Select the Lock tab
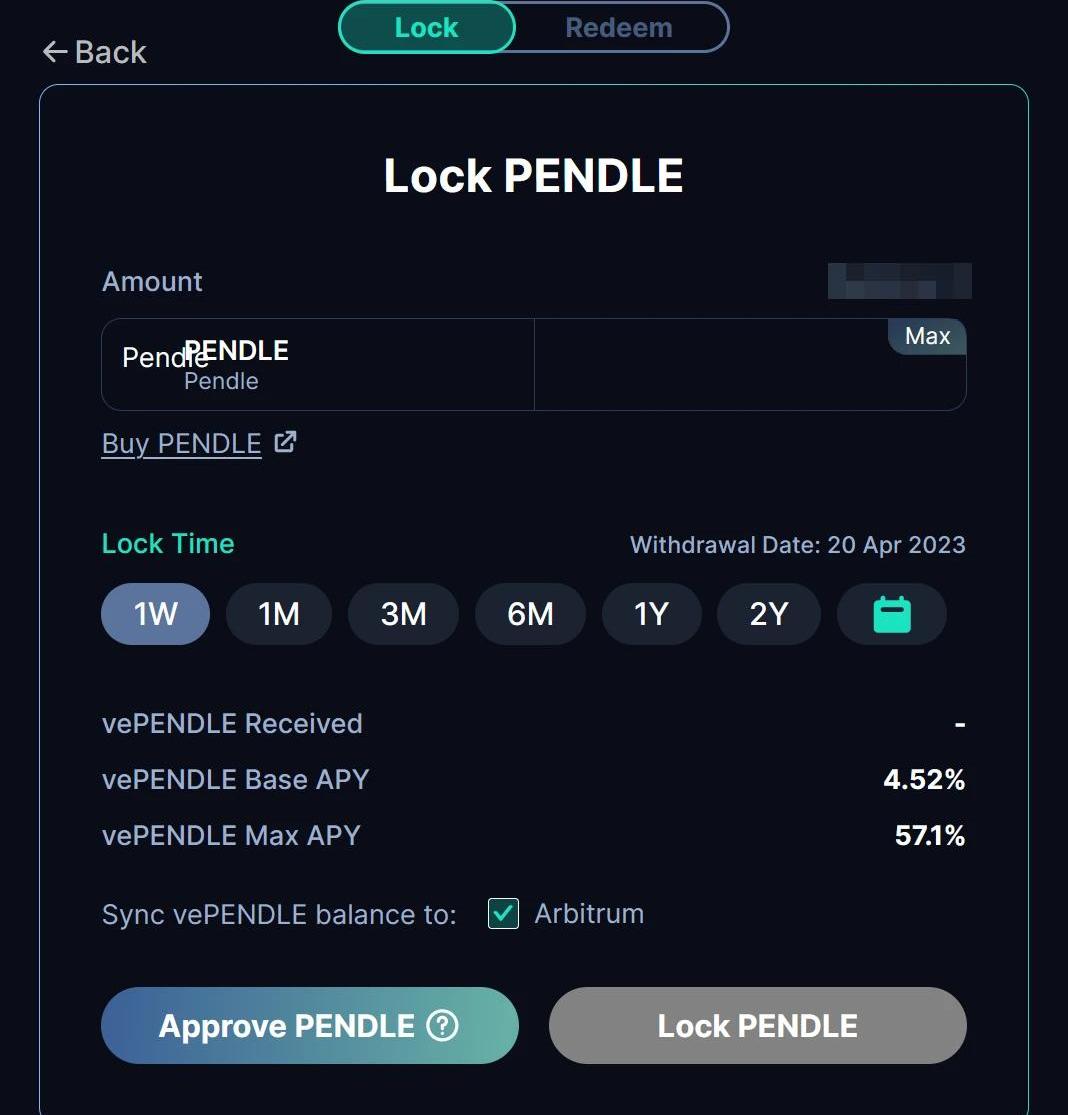Screen dimensions: 1068x1115 point(427,28)
